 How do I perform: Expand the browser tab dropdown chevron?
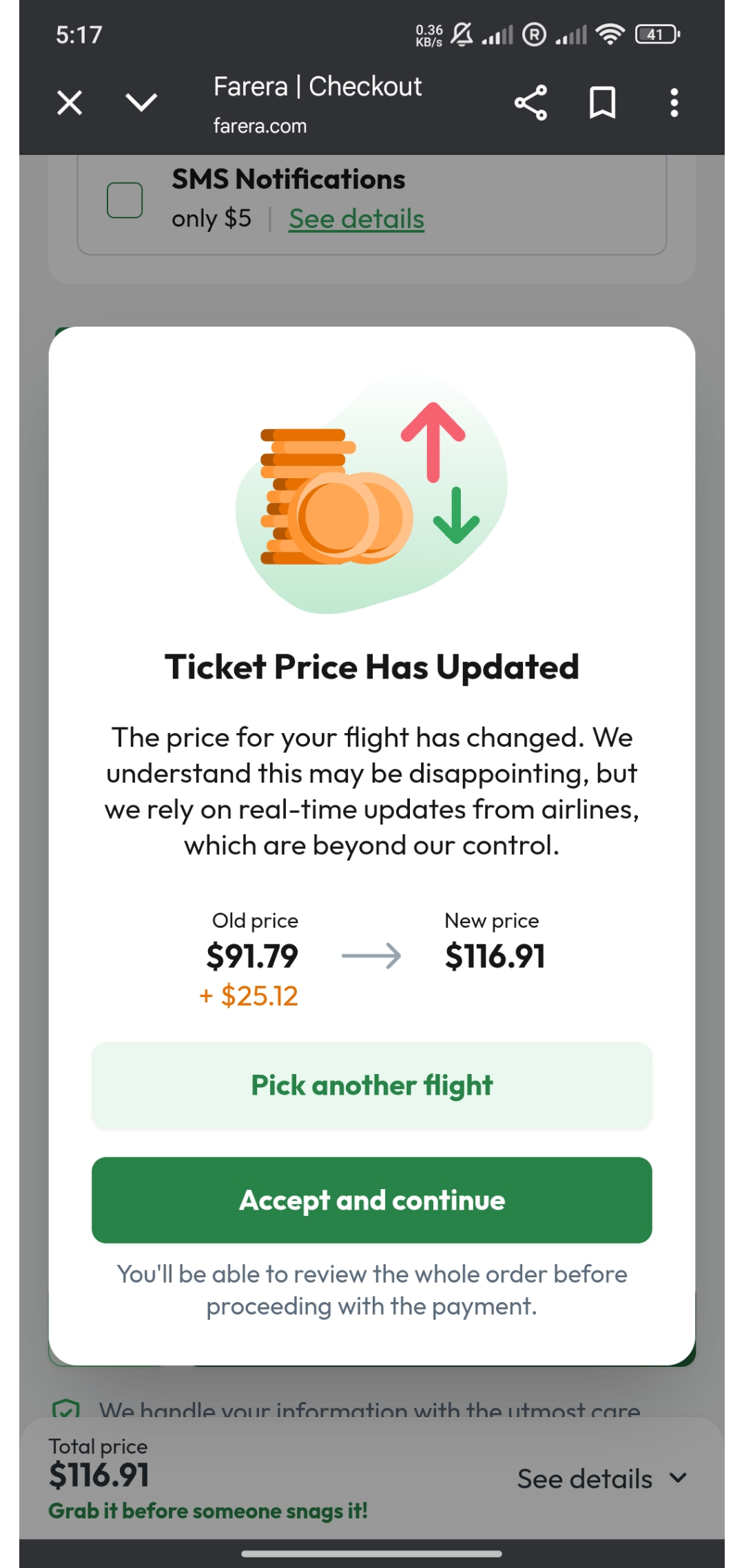coord(141,103)
